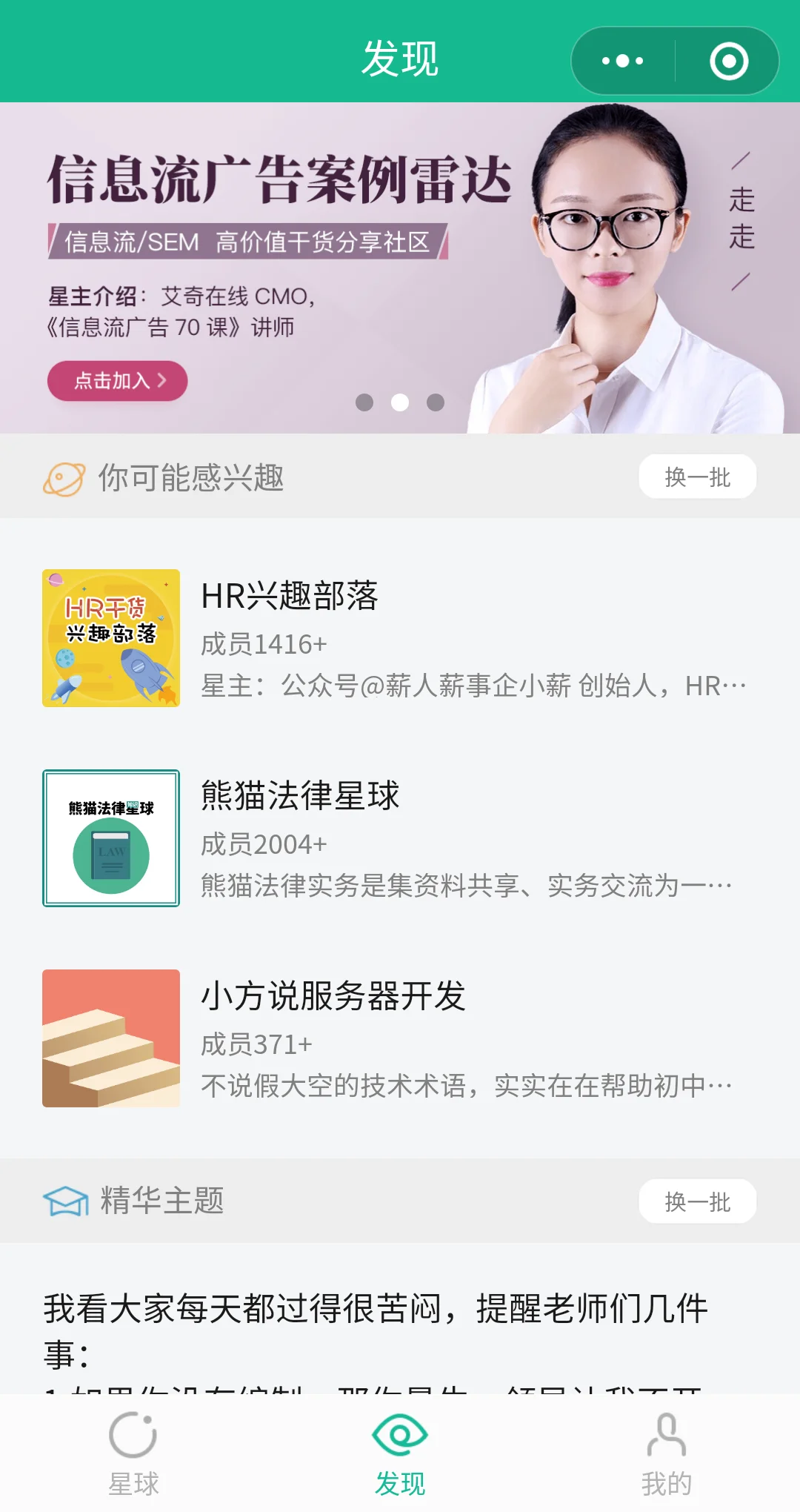Viewport: 800px width, 1512px height.
Task: Select the 发现 tab
Action: [400, 1453]
